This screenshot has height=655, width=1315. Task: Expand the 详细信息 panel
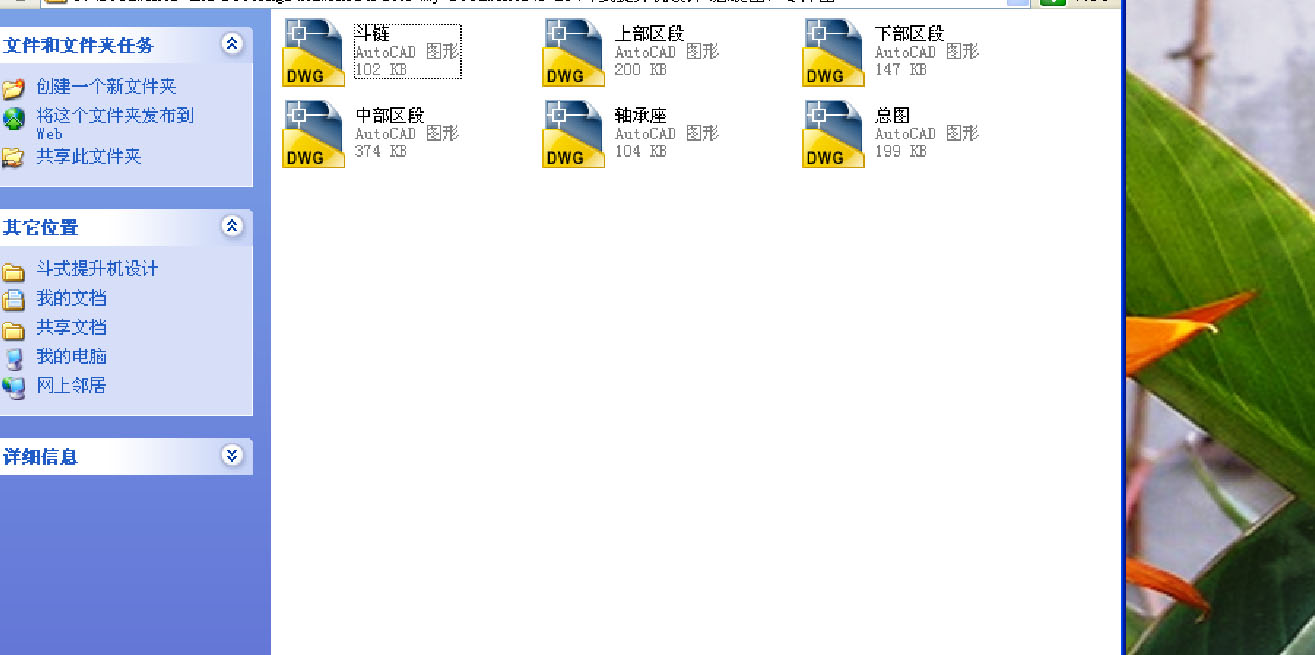(x=232, y=456)
